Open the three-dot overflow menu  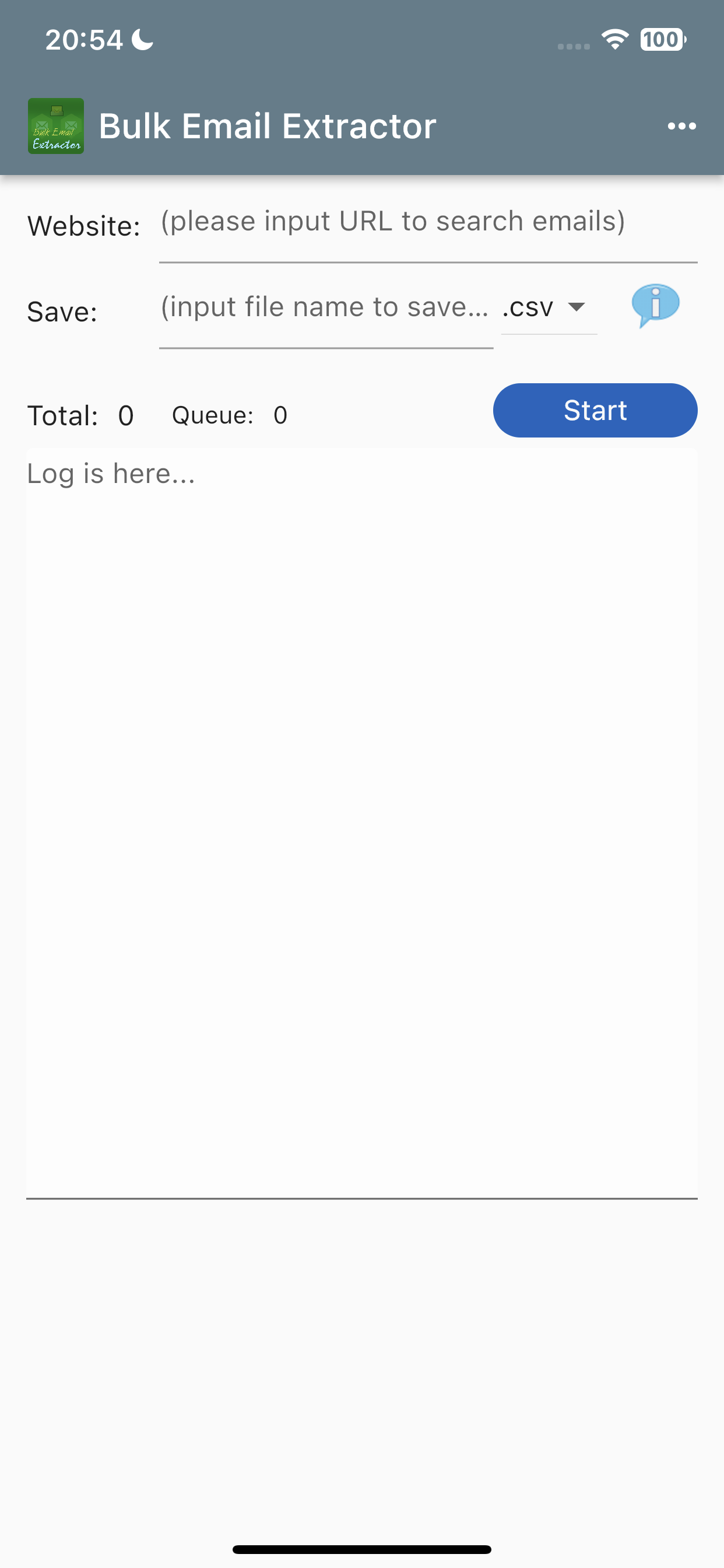tap(681, 126)
